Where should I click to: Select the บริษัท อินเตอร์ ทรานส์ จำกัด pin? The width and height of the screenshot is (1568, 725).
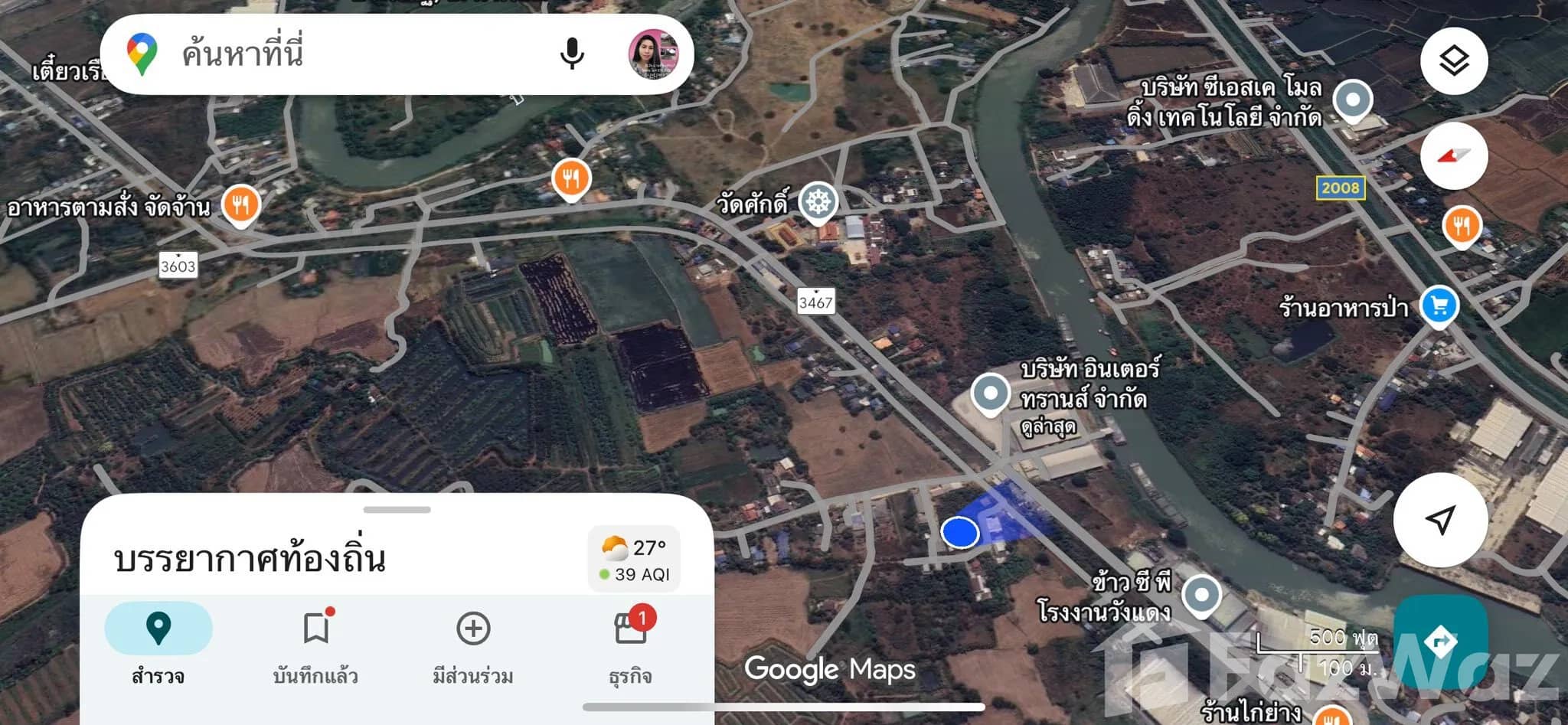click(990, 394)
